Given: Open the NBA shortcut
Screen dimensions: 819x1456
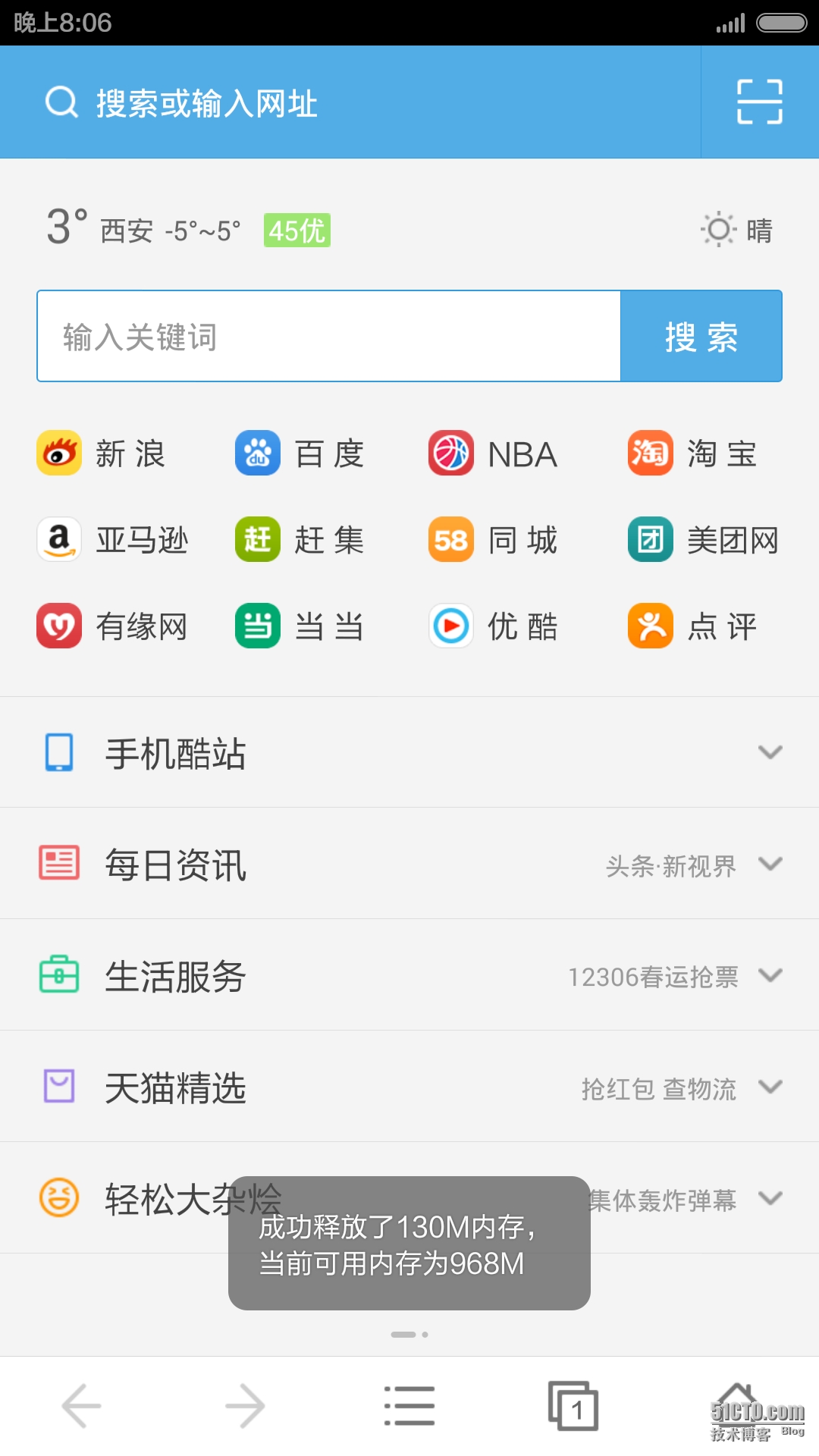Looking at the screenshot, I should tap(493, 453).
